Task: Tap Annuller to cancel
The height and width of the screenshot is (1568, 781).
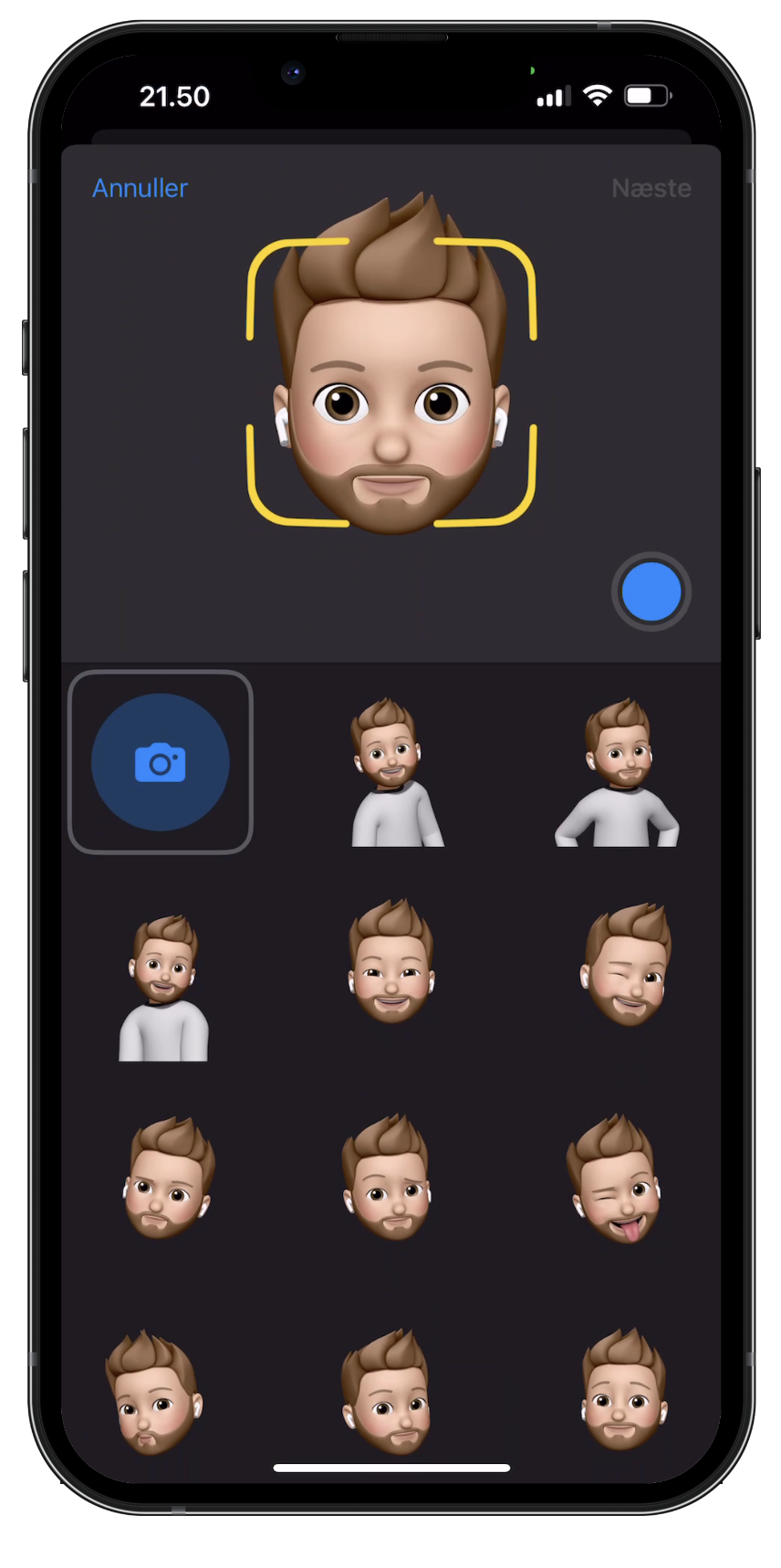Action: (x=140, y=188)
